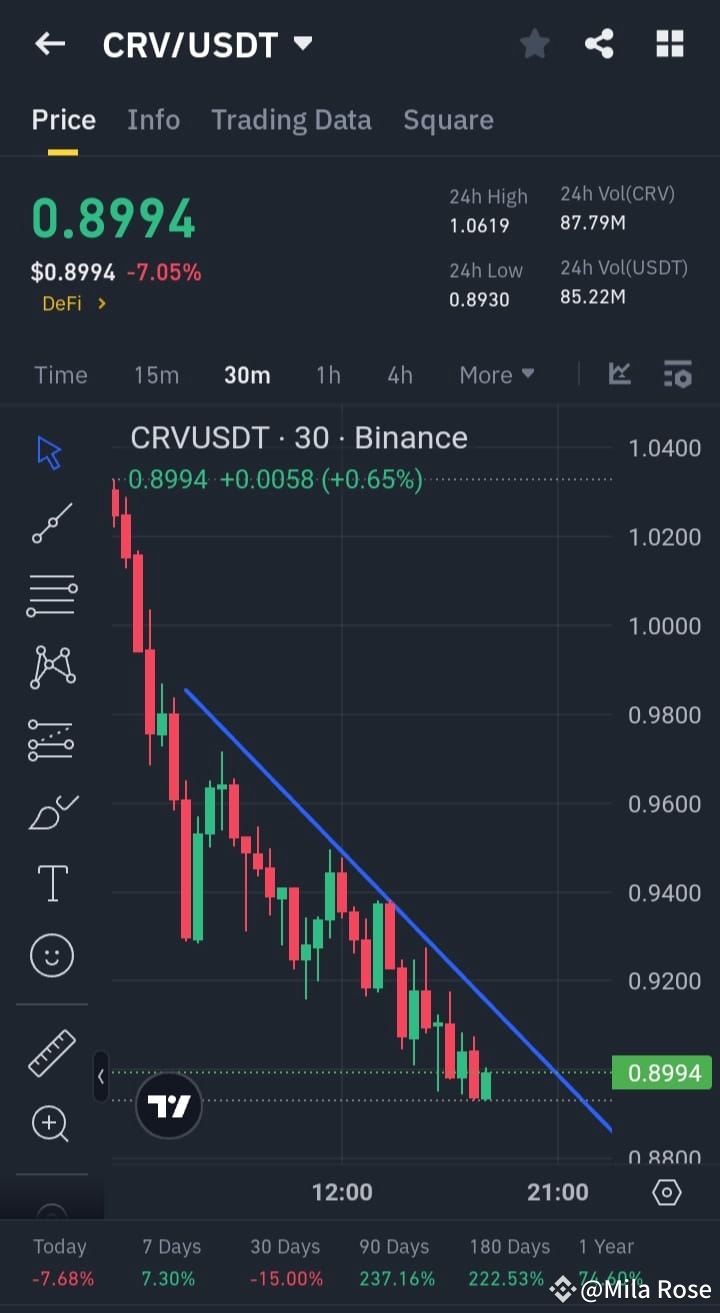Viewport: 720px width, 1313px height.
Task: Select the text annotation tool
Action: [52, 883]
